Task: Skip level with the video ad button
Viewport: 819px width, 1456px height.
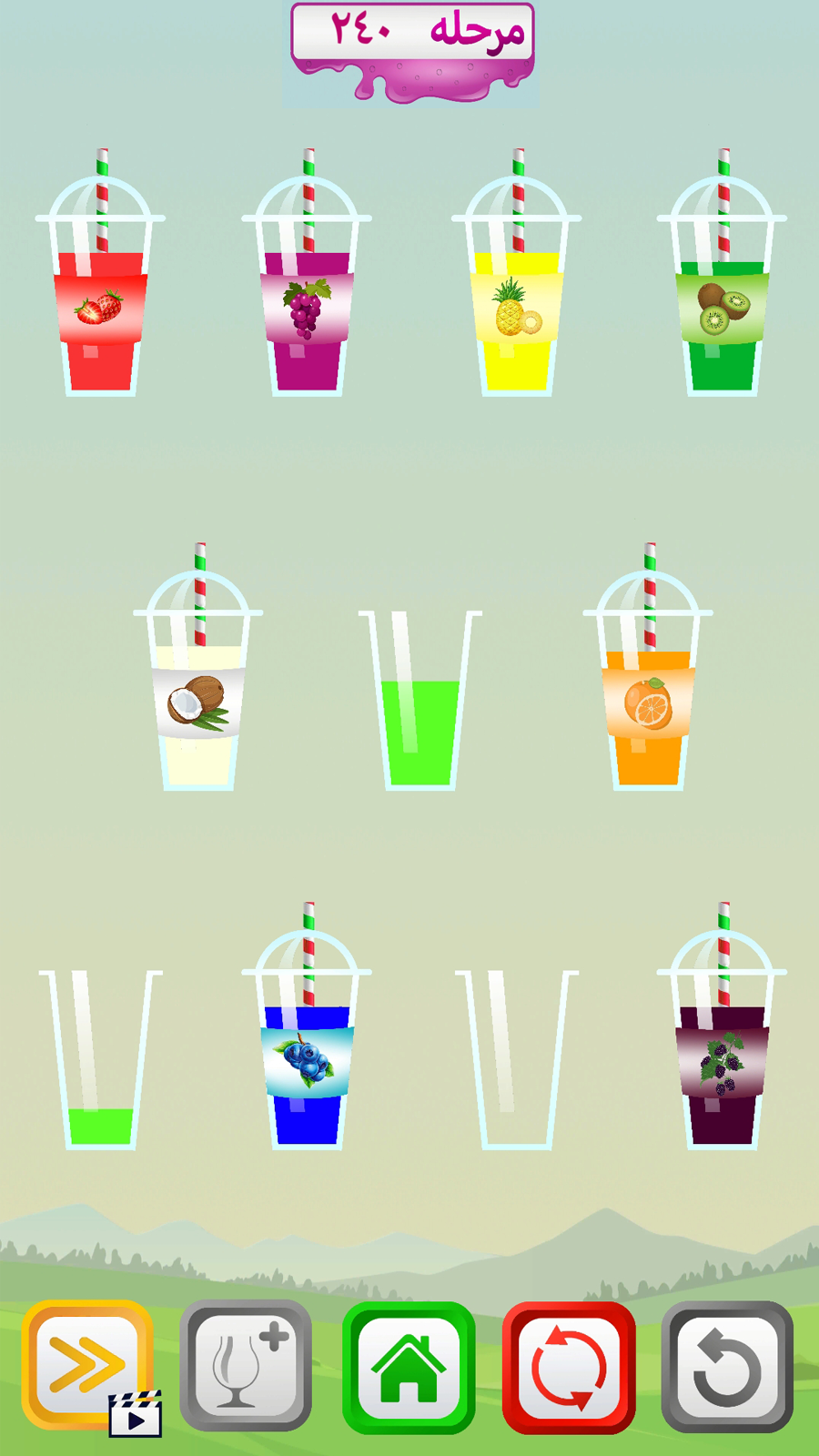Action: coord(87,1365)
